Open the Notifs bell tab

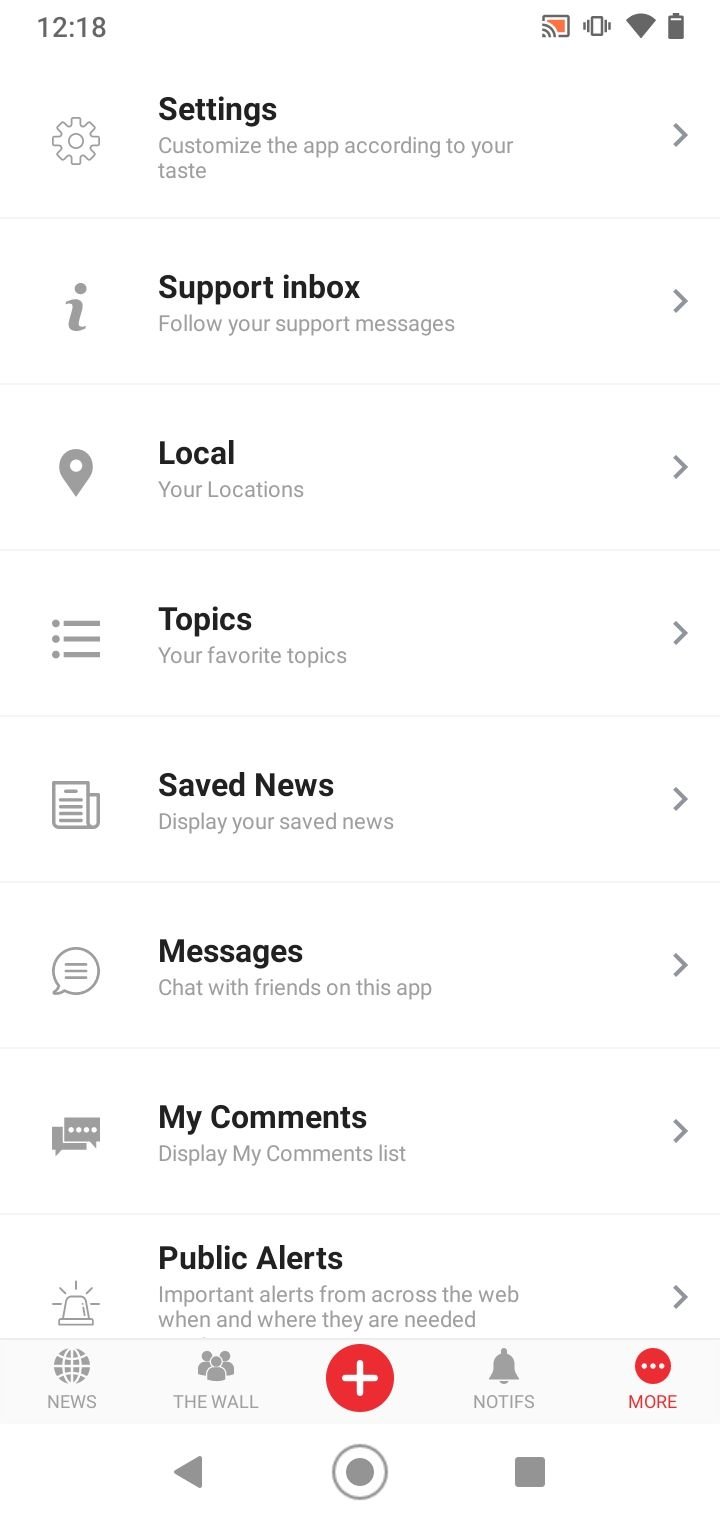point(504,1380)
